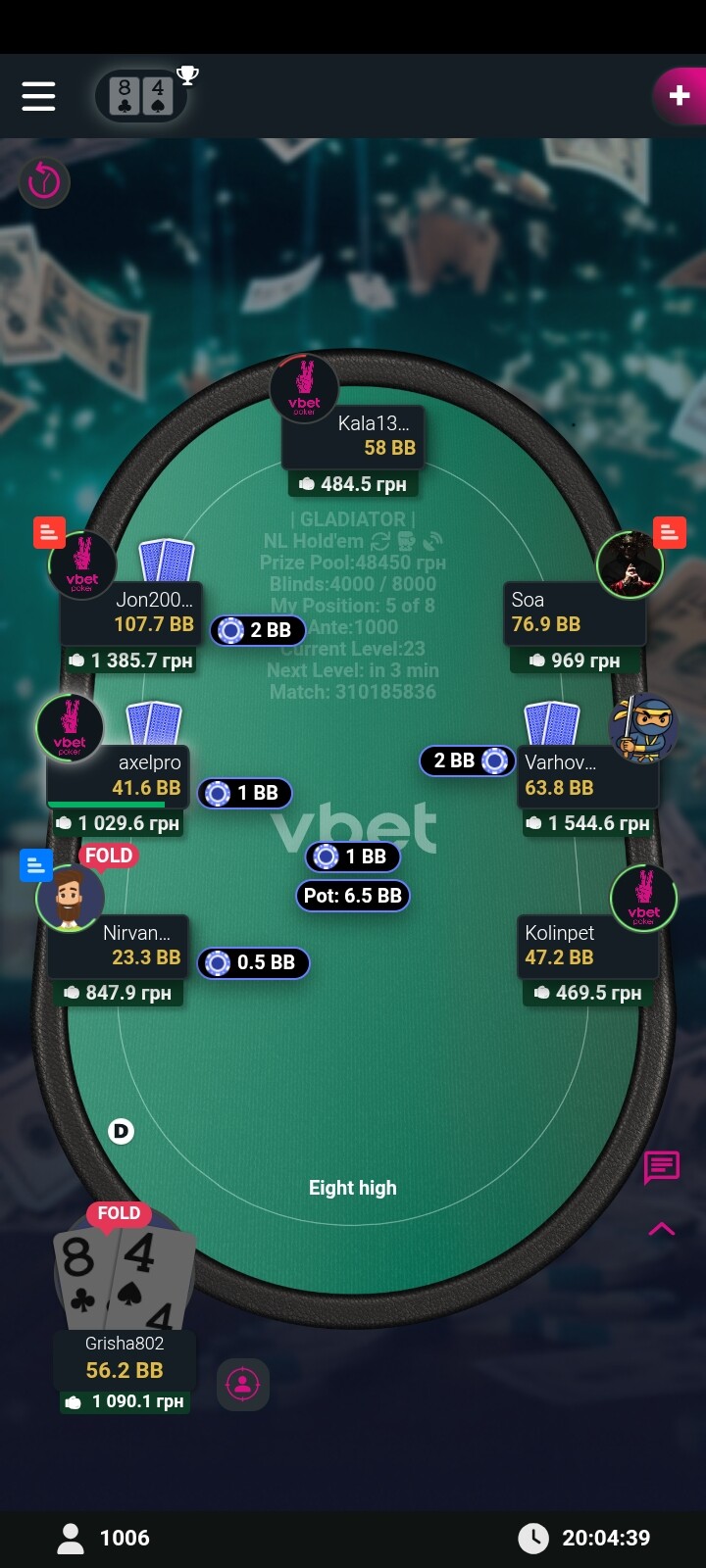View Kolinpet player seat
Image resolution: width=706 pixels, height=1568 pixels.
[588, 946]
